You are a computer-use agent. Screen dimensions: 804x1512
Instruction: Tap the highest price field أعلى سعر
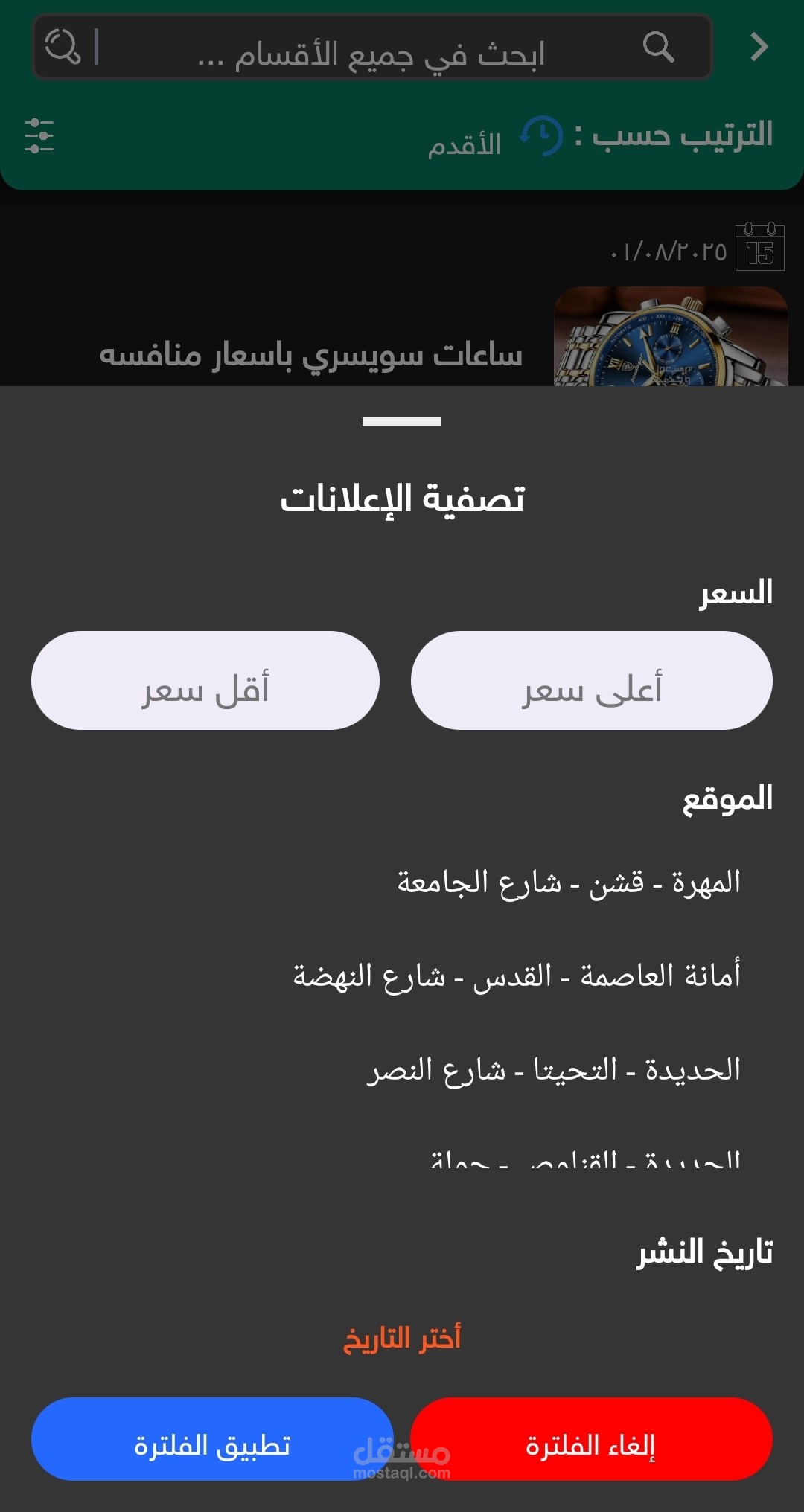click(x=592, y=680)
